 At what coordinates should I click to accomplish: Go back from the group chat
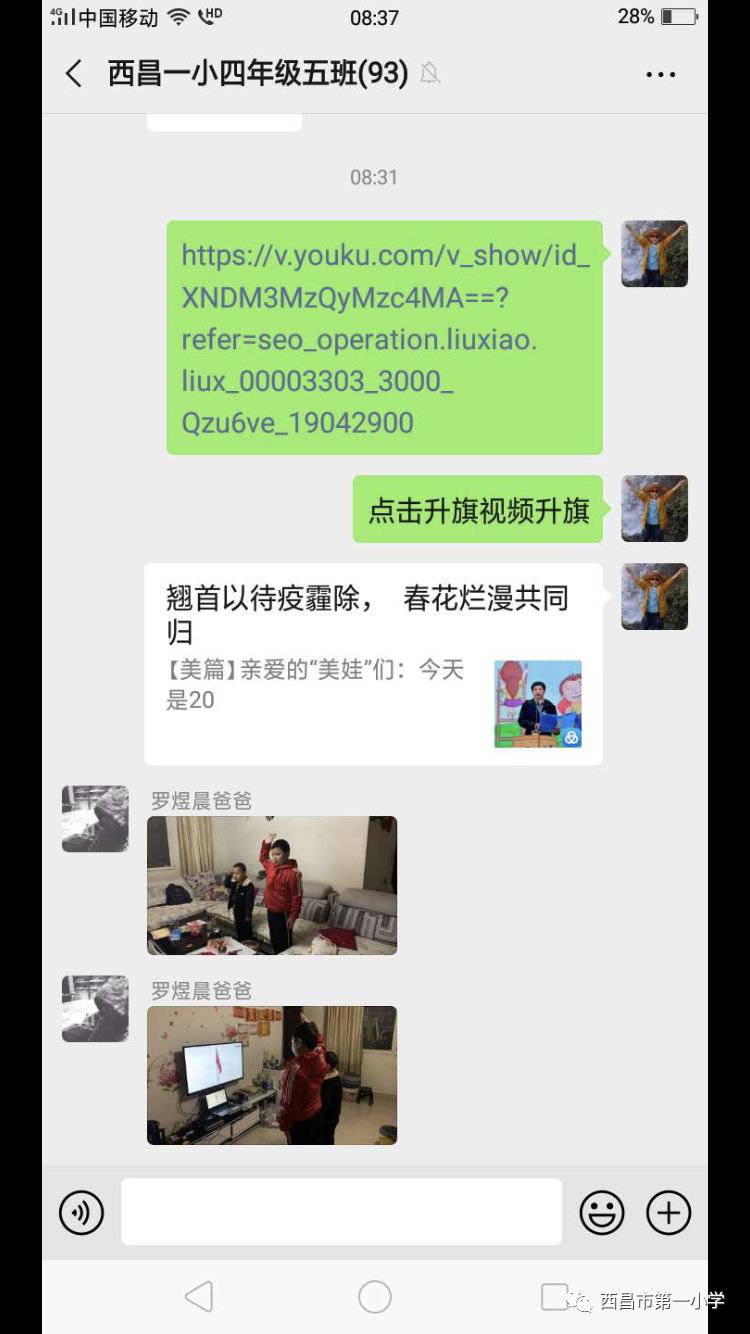coord(74,74)
